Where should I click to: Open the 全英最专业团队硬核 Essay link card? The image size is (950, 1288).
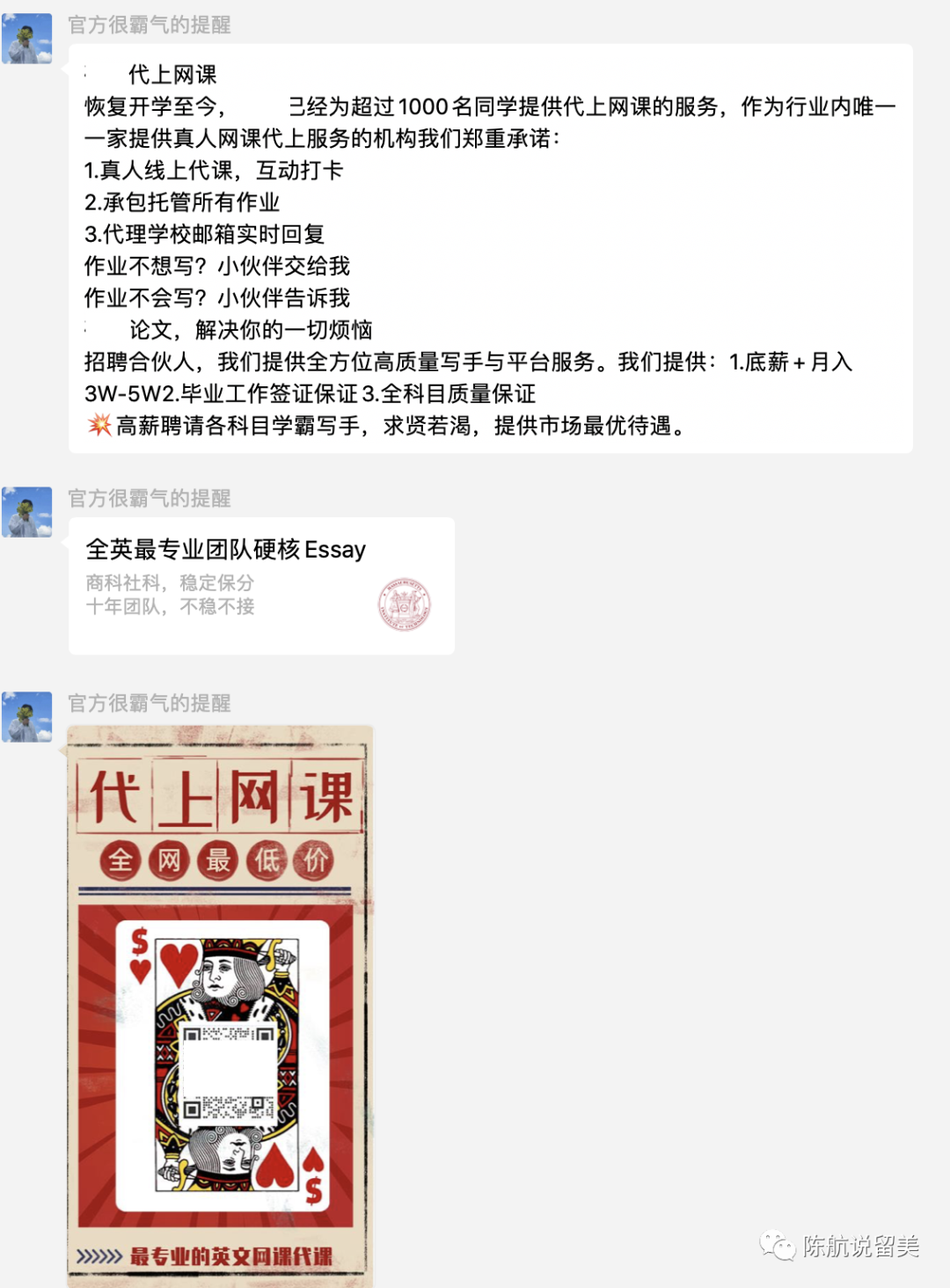point(261,585)
